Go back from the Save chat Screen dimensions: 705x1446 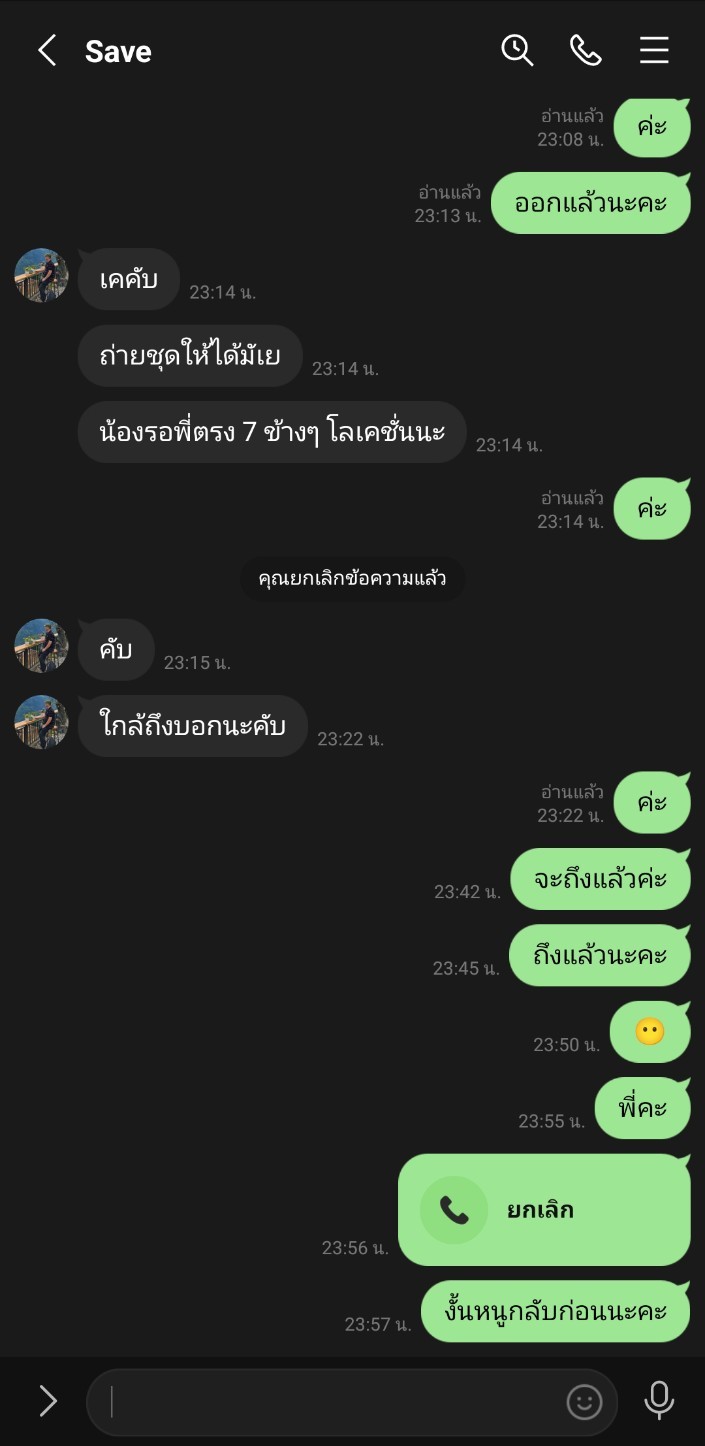47,51
